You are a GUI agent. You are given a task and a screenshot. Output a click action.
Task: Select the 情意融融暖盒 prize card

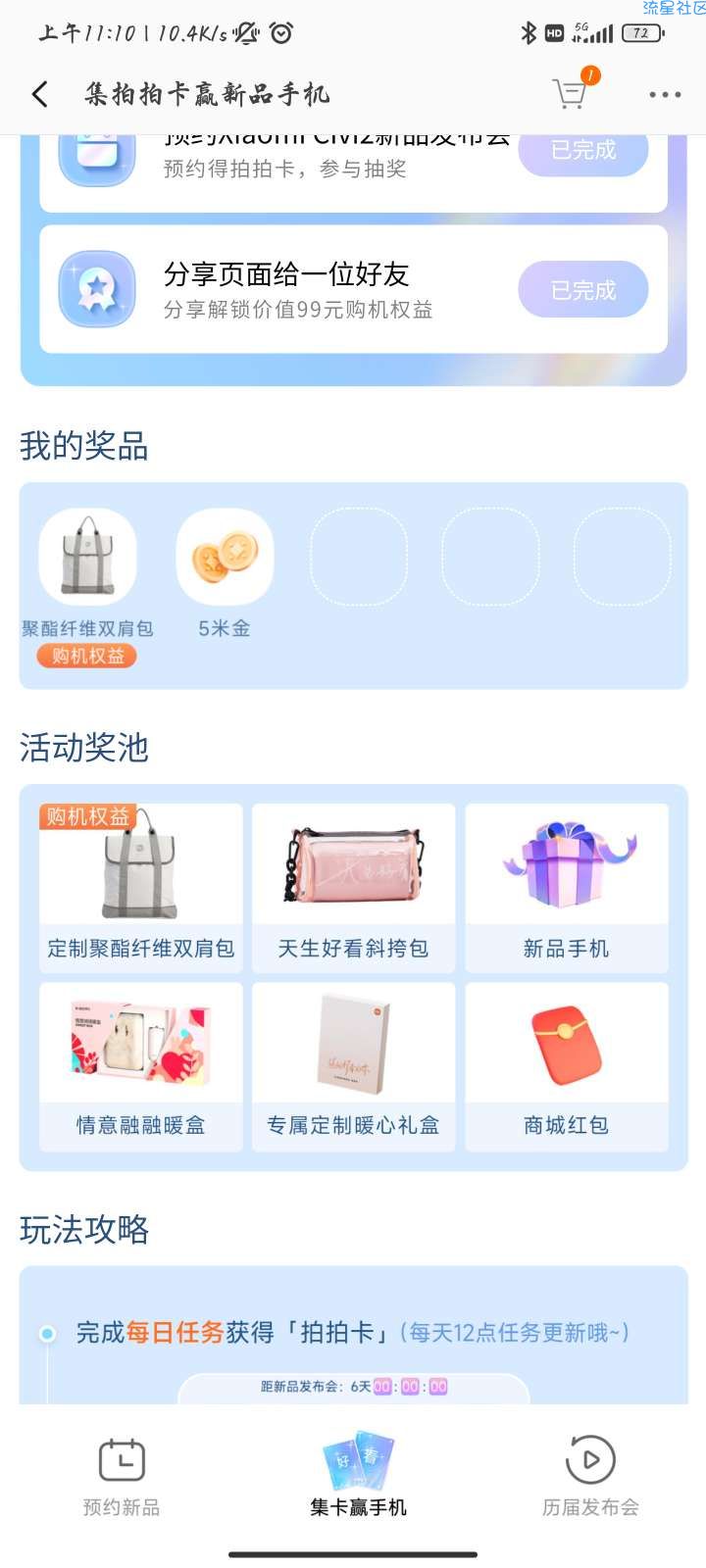point(141,1066)
